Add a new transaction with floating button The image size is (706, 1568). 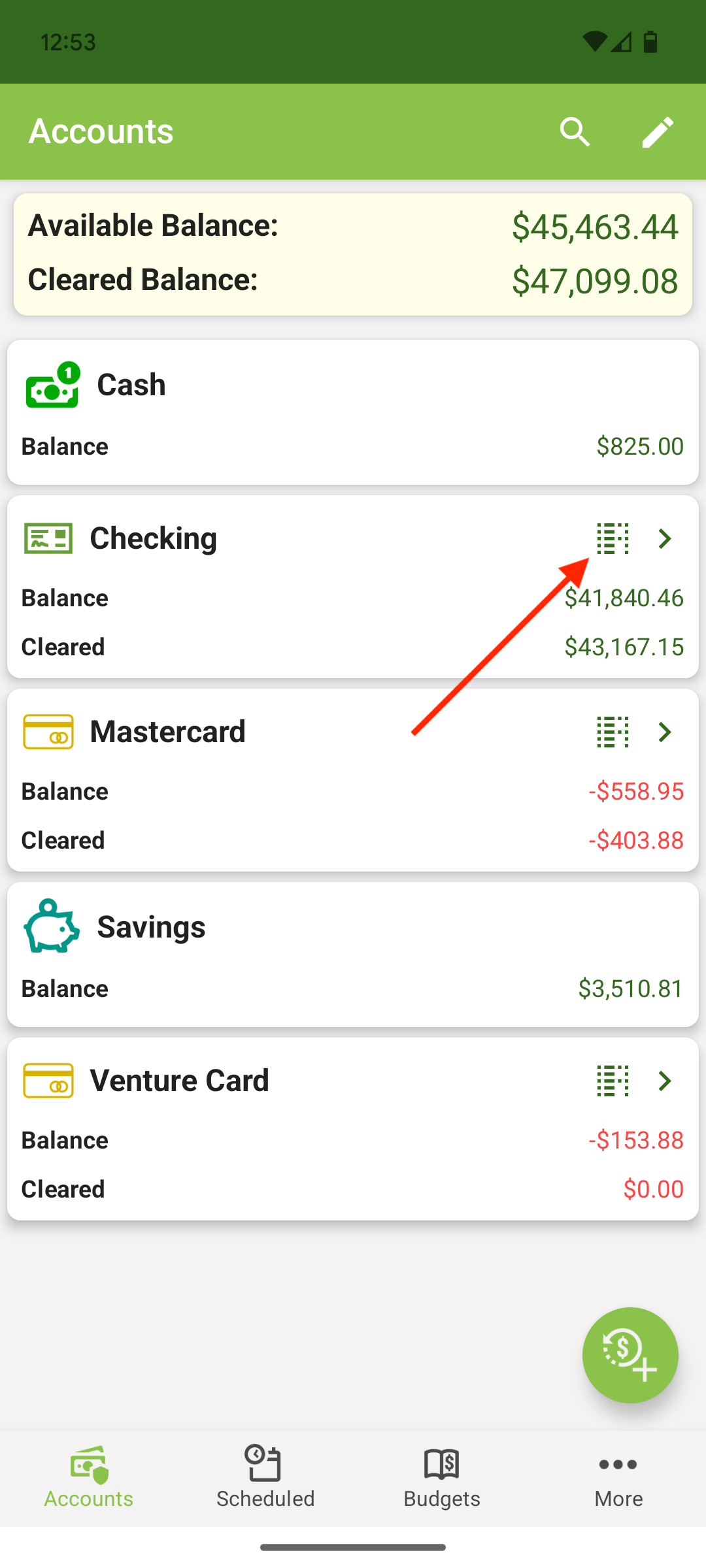click(x=630, y=1355)
